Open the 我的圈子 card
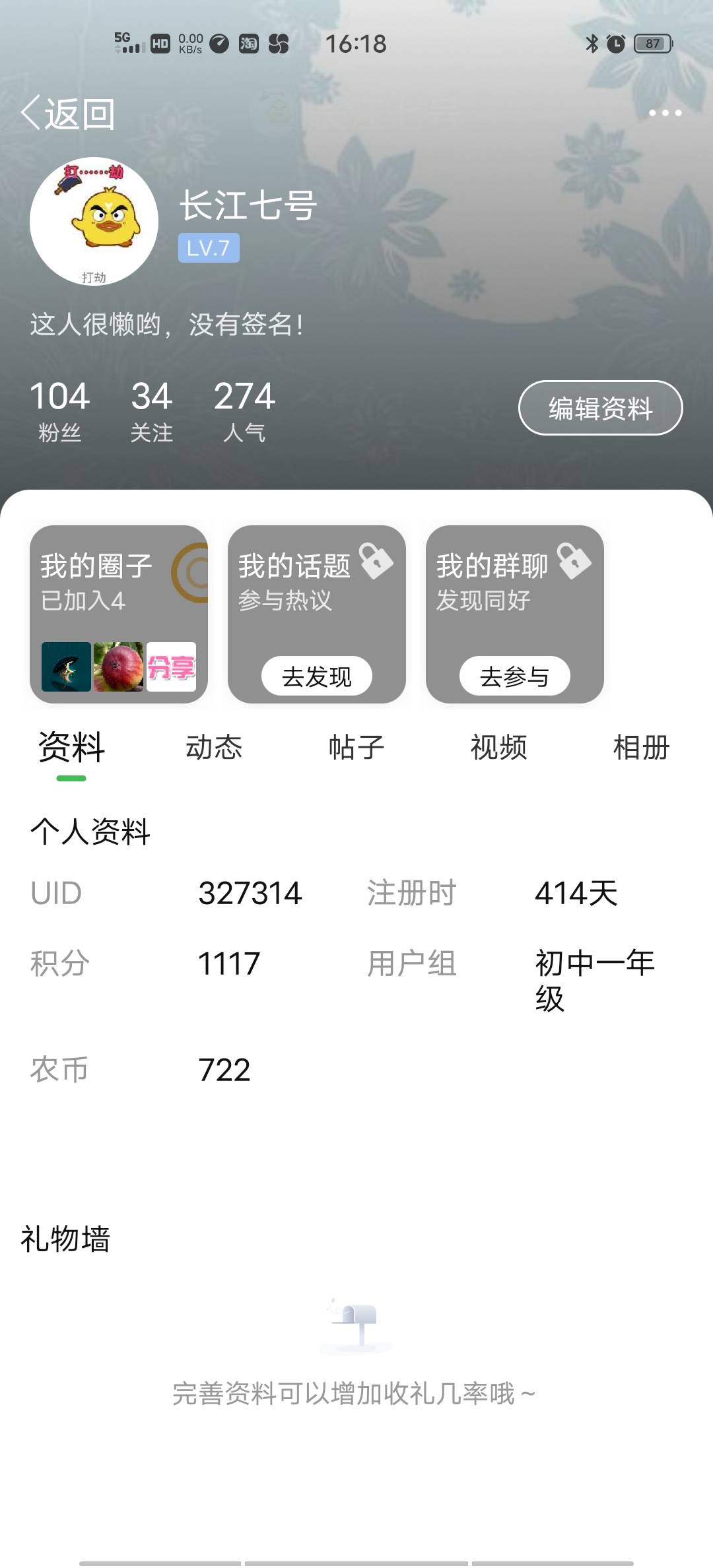The width and height of the screenshot is (713, 1568). tap(119, 614)
